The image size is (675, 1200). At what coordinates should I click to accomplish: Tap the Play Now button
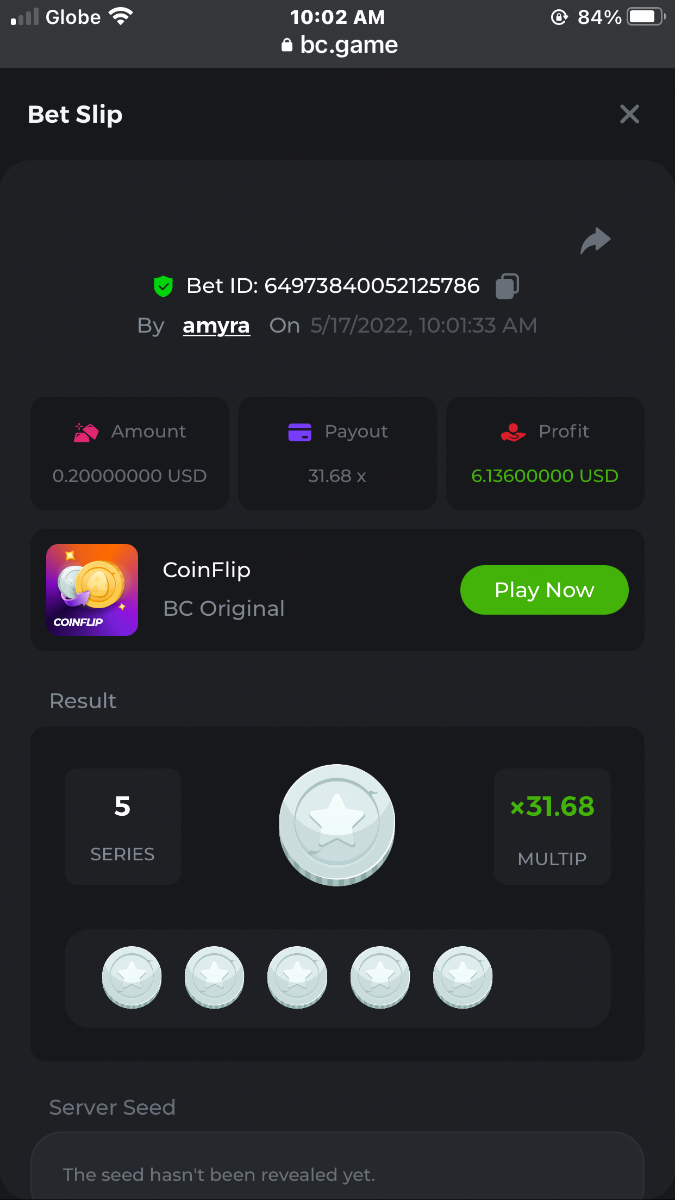(544, 590)
